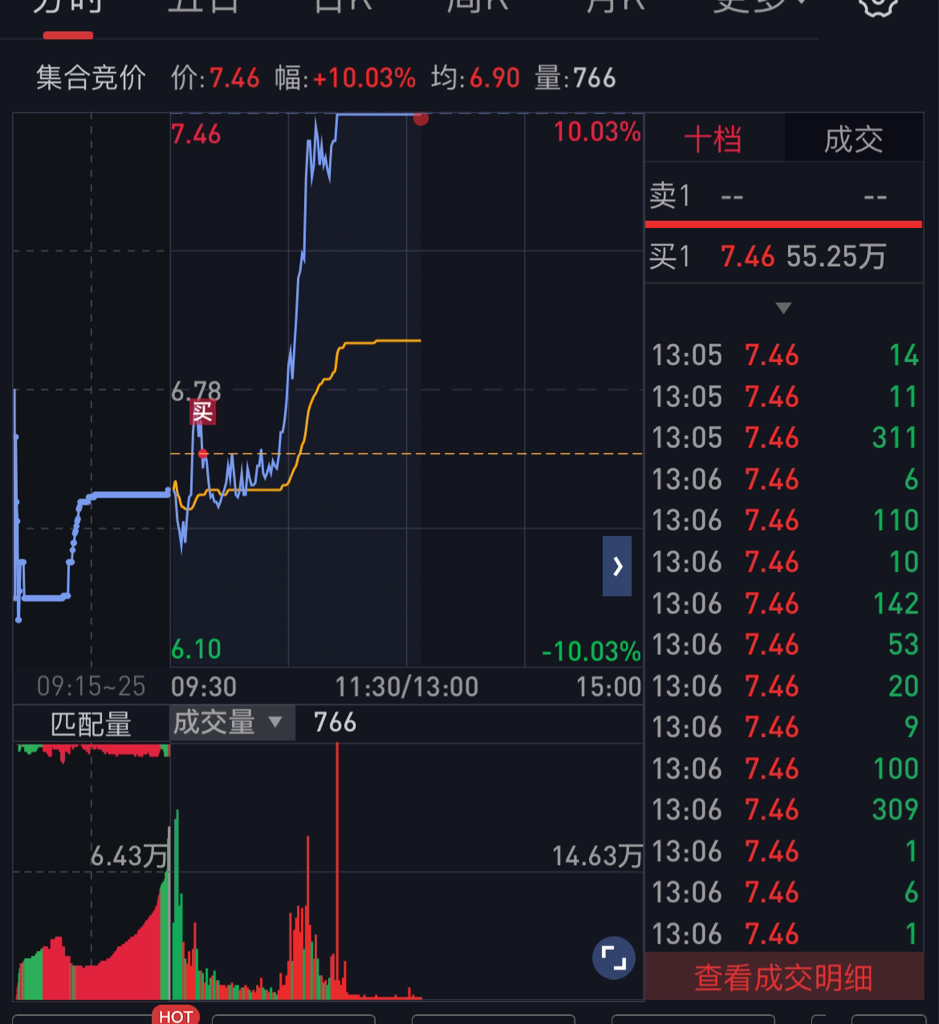Expand the right-arrow chevron on the chart

click(617, 566)
